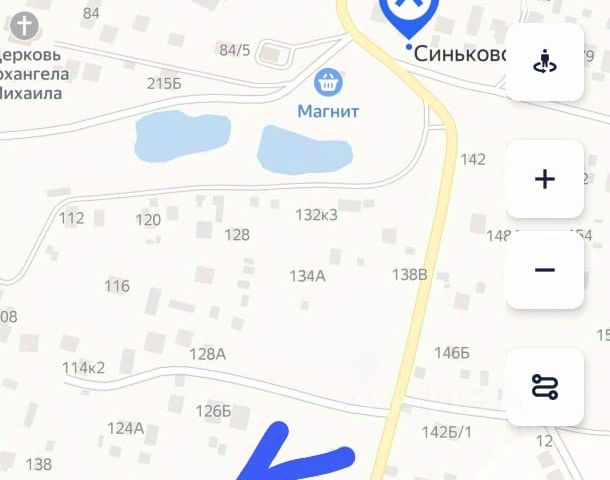Open street panorama view button

click(x=544, y=62)
